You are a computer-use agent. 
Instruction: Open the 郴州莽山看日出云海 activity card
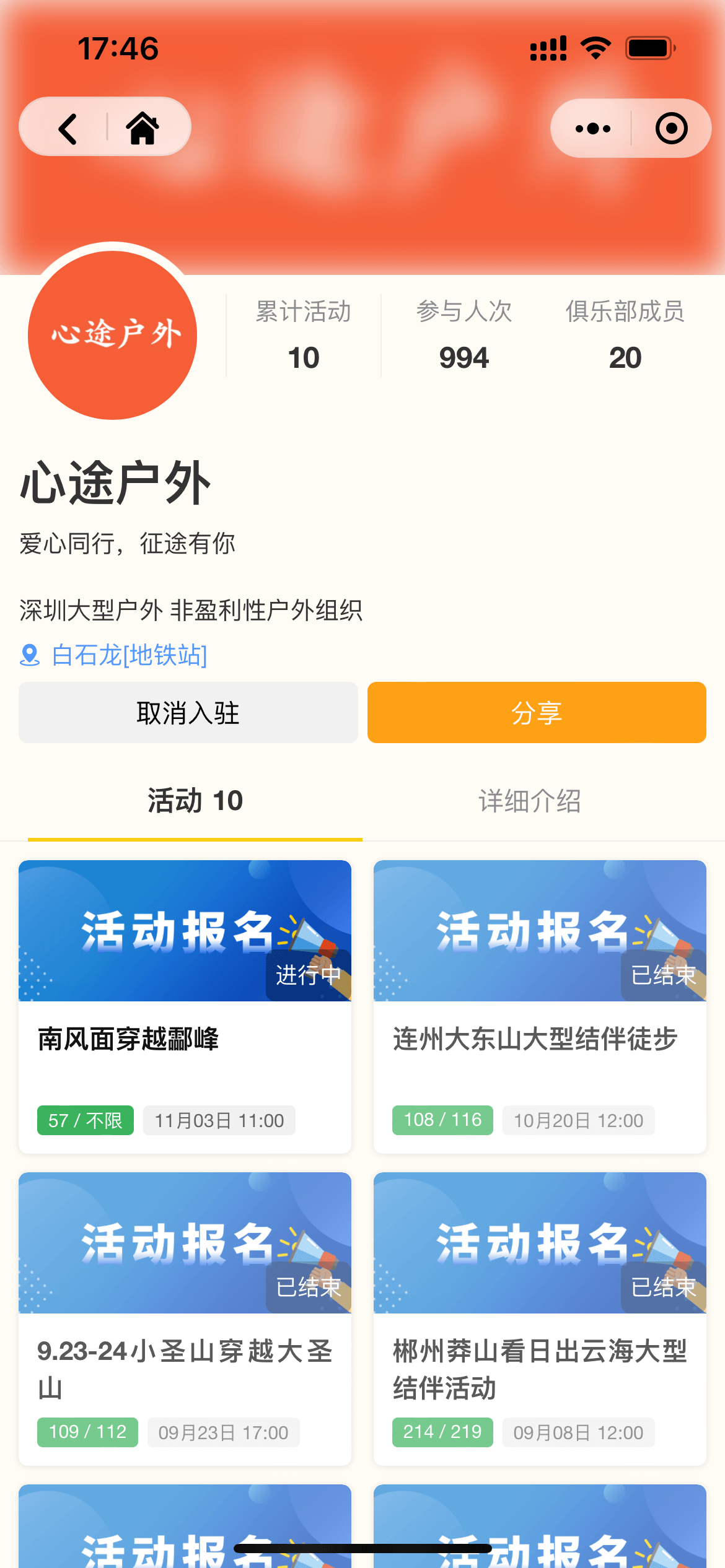pyautogui.click(x=540, y=1318)
